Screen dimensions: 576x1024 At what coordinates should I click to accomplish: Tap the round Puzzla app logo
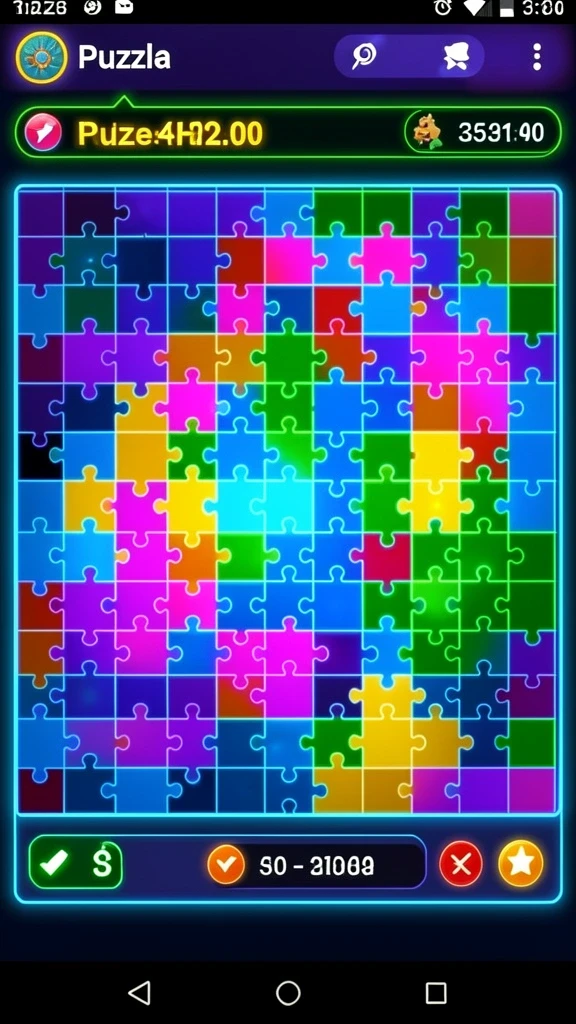[x=42, y=57]
